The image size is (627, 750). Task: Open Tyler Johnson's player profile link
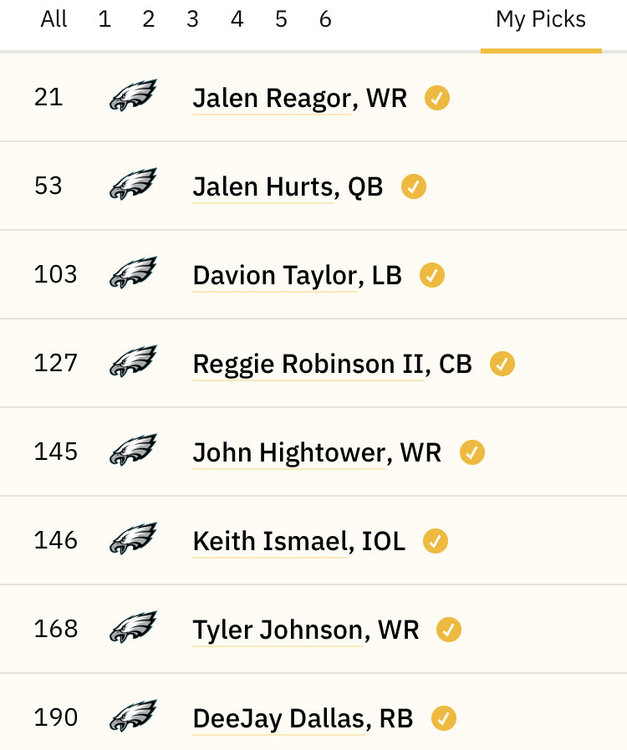point(278,631)
